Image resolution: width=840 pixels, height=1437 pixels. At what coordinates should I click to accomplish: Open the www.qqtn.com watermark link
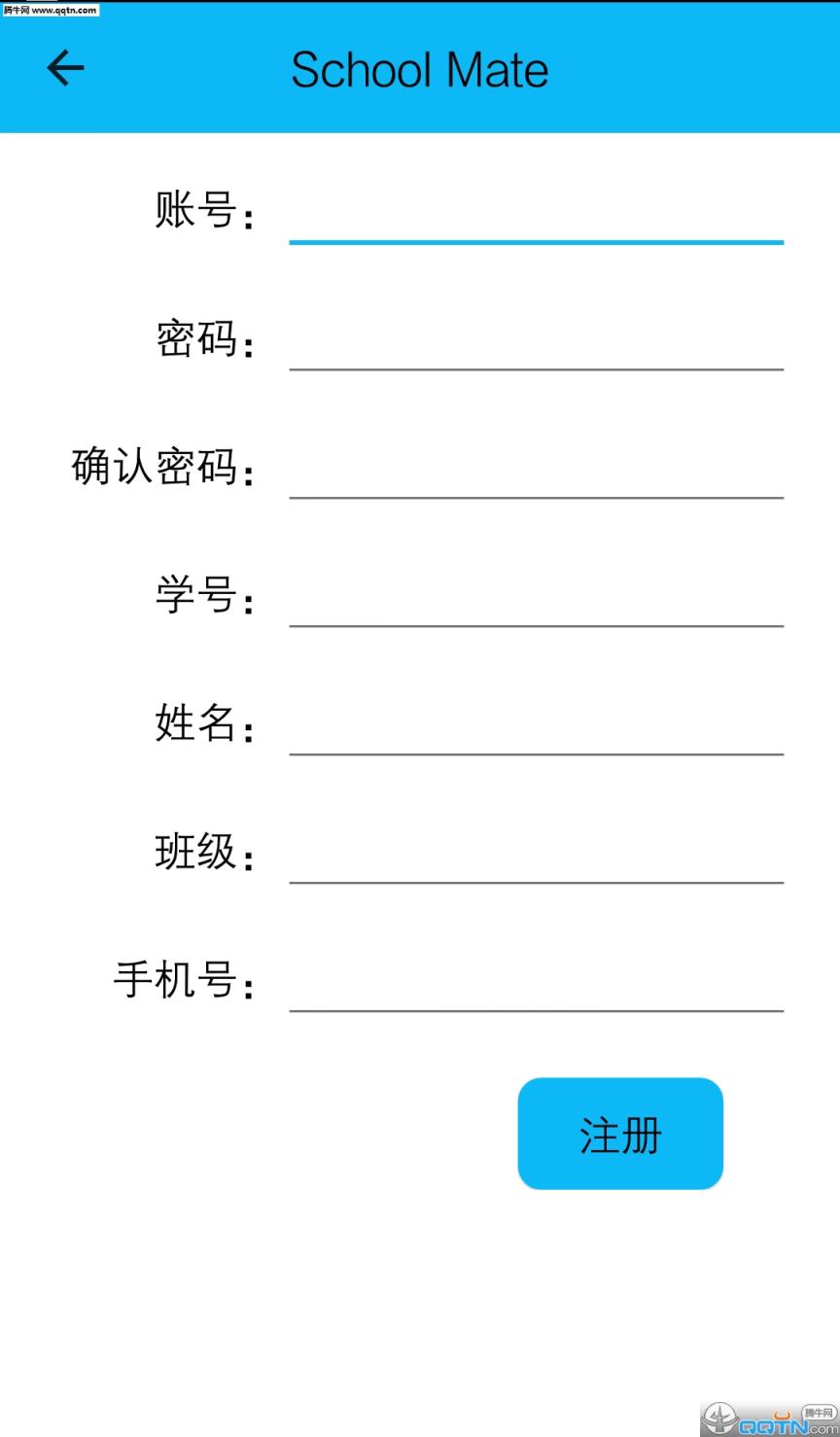[51, 10]
